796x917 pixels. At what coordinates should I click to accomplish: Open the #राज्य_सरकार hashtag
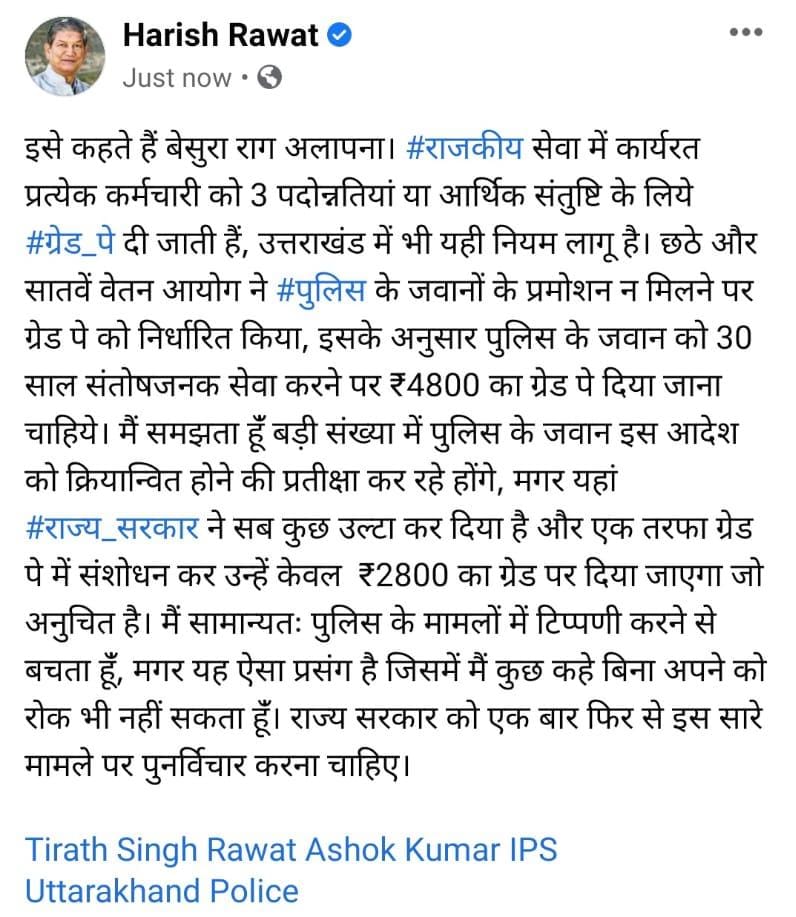[x=112, y=528]
